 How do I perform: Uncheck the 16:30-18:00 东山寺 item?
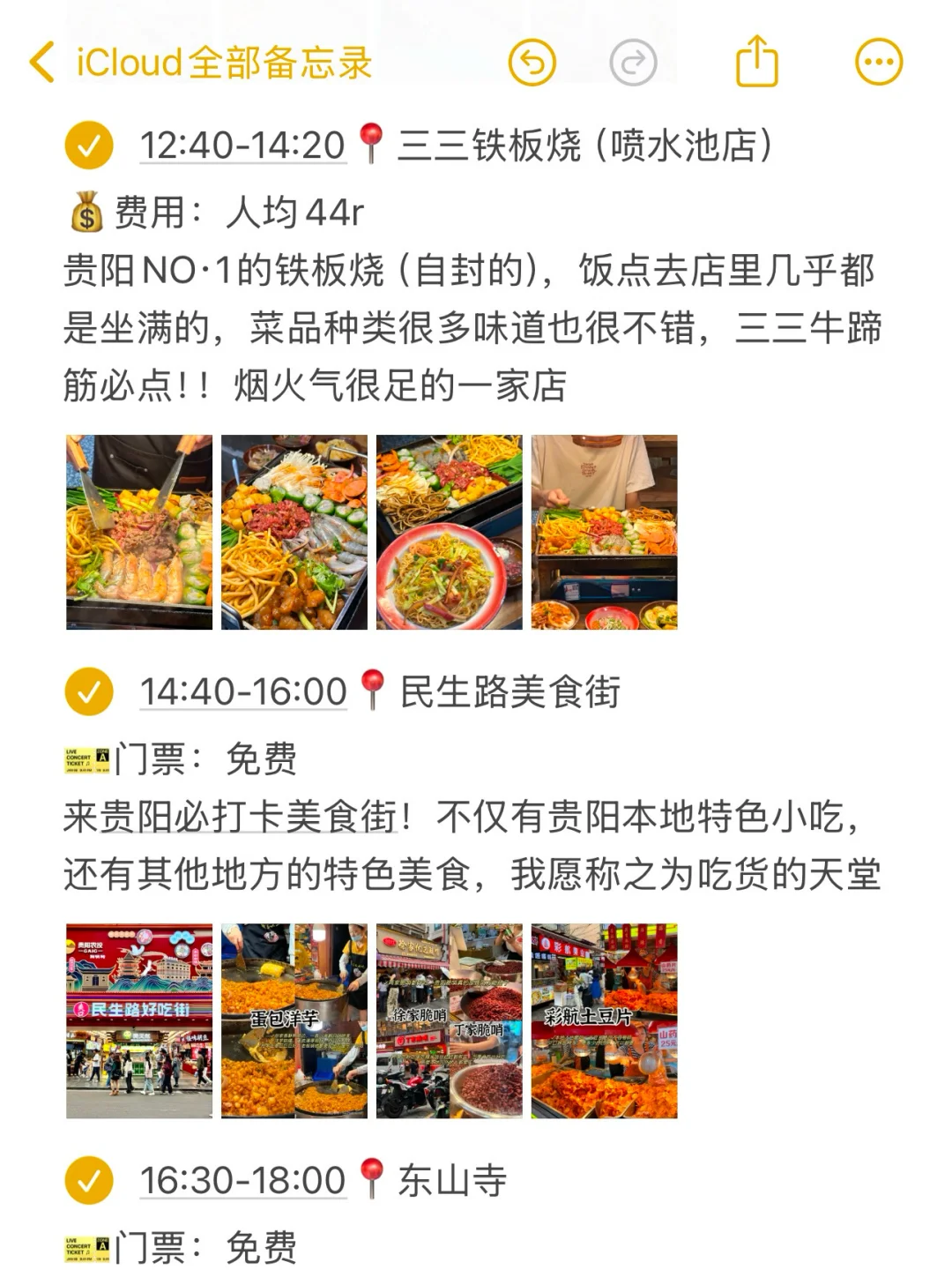click(89, 1180)
